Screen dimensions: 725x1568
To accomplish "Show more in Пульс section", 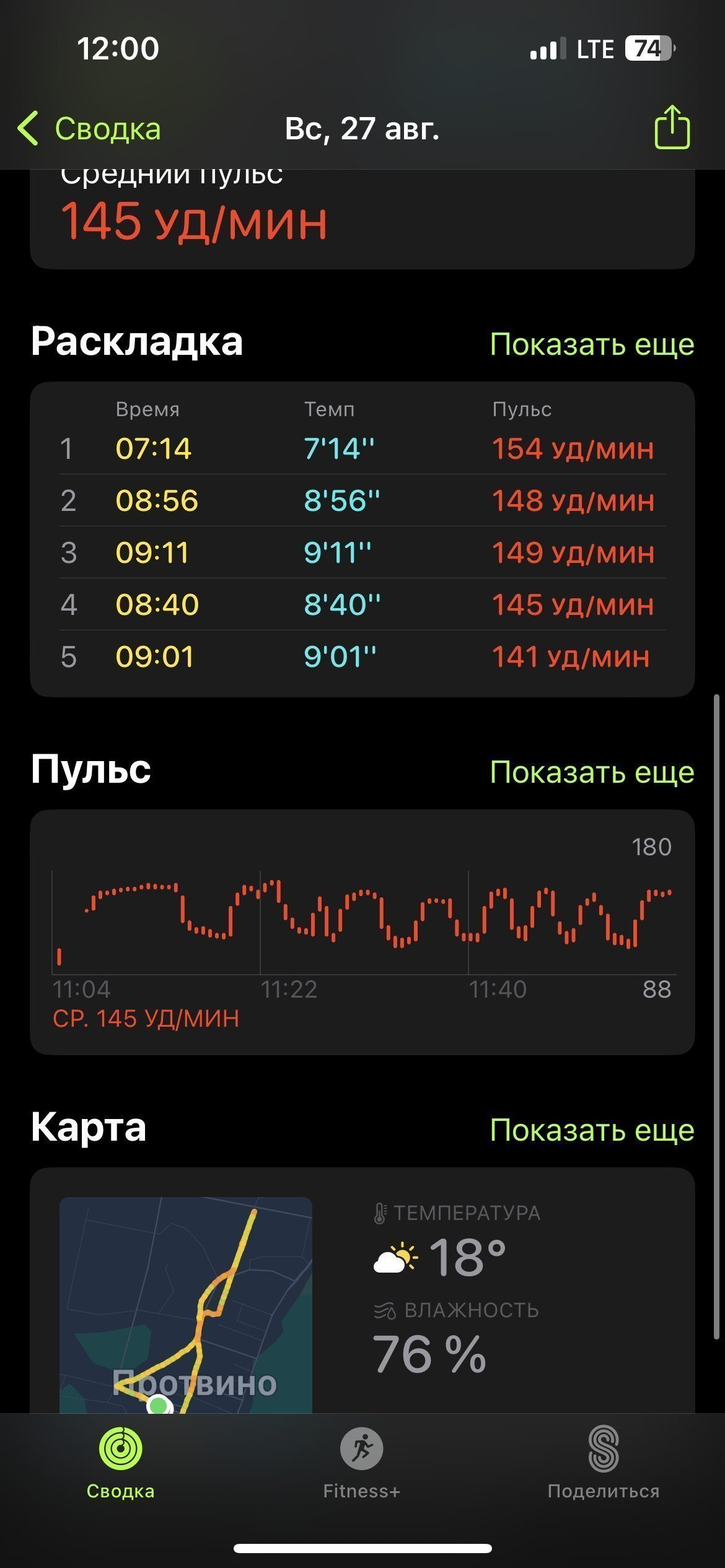I will [x=592, y=772].
